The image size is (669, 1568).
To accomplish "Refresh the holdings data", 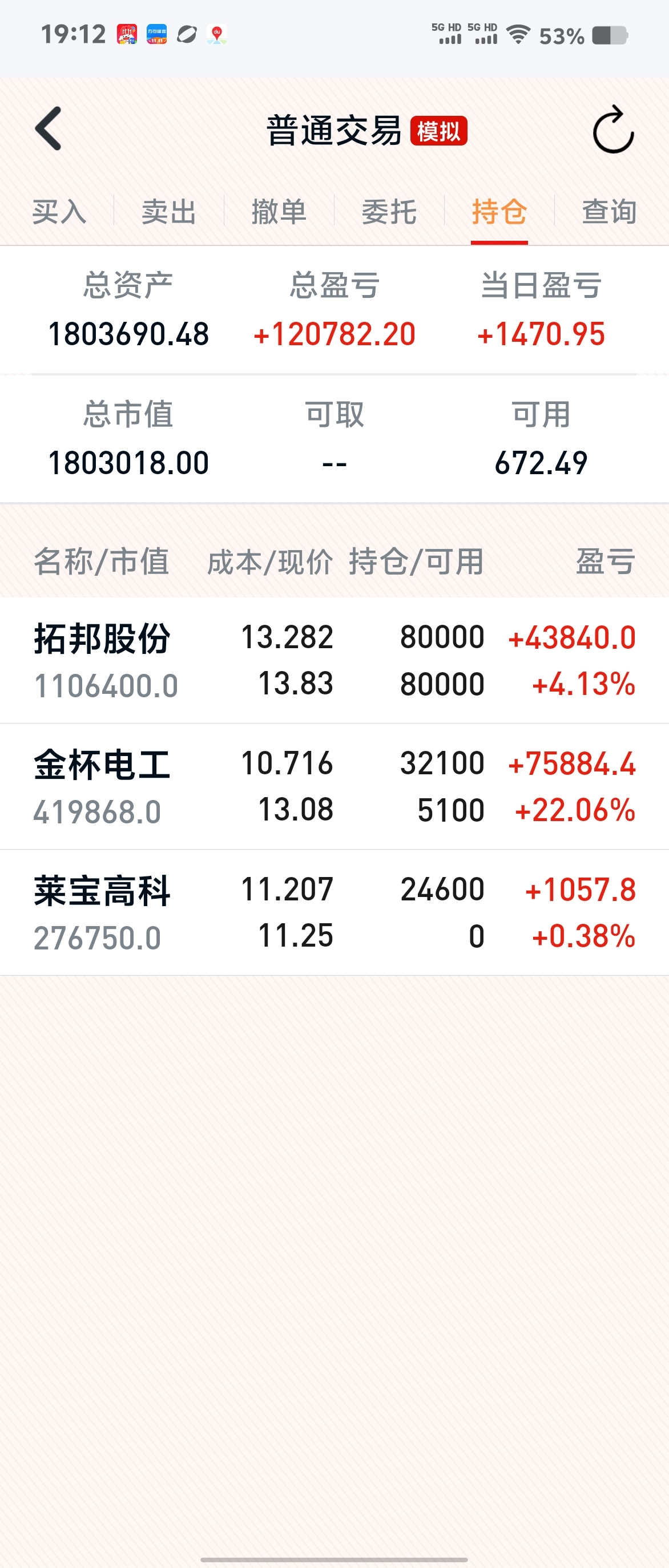I will pos(613,130).
